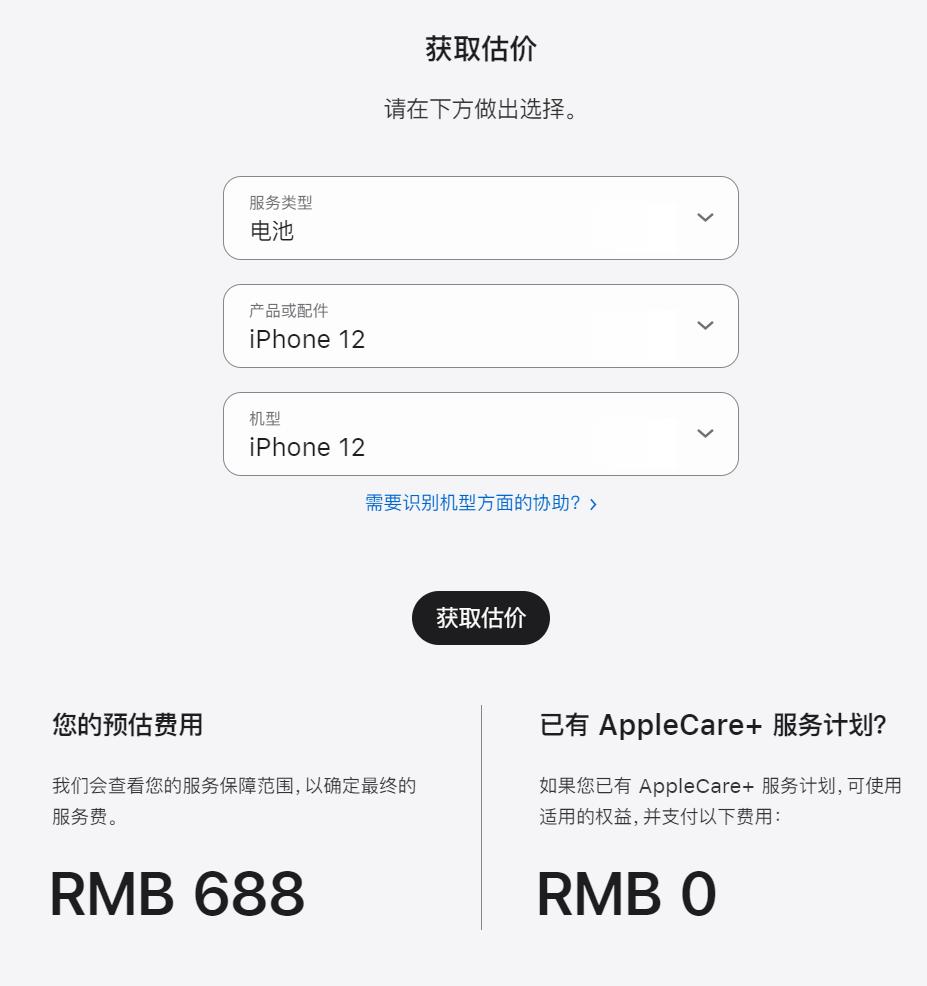Expand the 机型 selection field

click(x=480, y=433)
